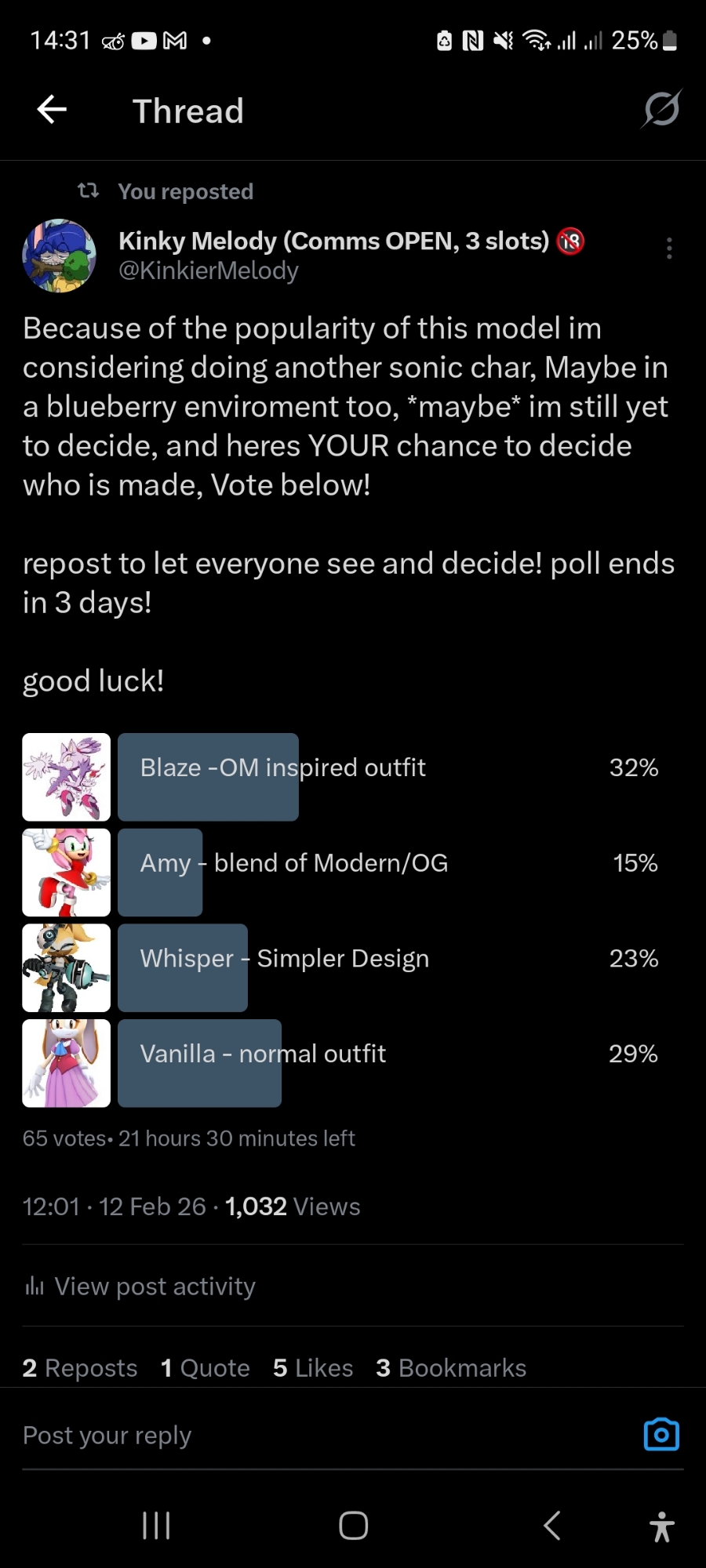Viewport: 706px width, 1568px height.
Task: Show the 1 Quote list
Action: click(206, 1368)
